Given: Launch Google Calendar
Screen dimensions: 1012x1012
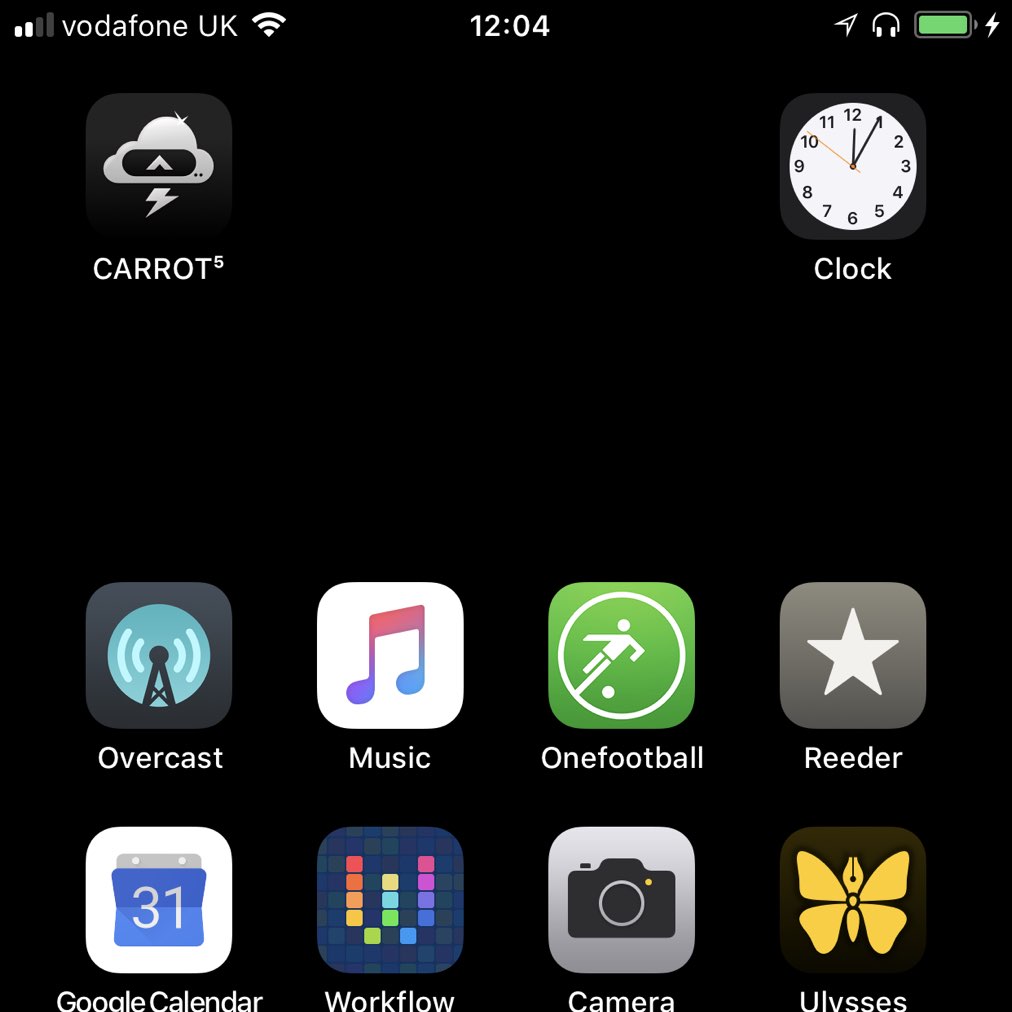Looking at the screenshot, I should click(x=158, y=899).
